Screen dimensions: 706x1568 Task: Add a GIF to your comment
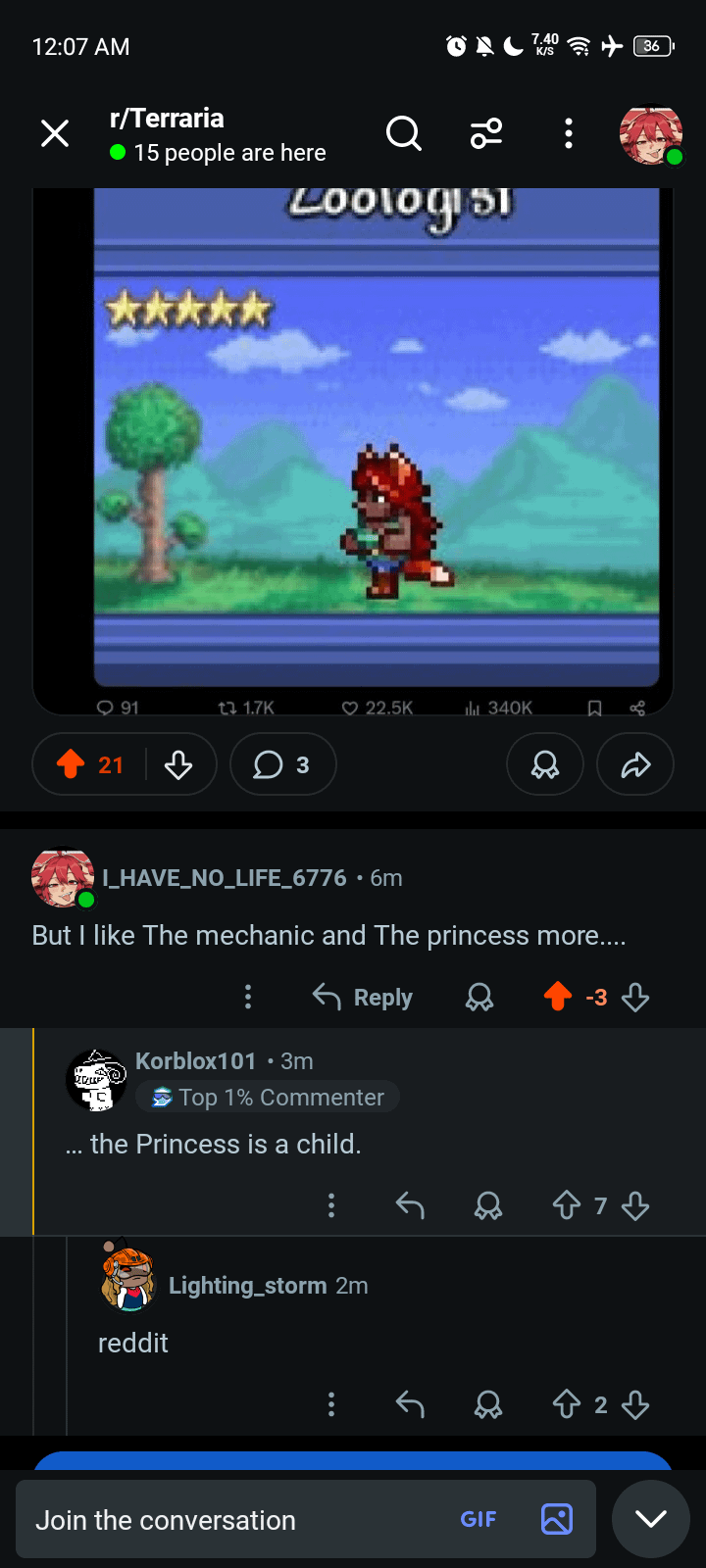pyautogui.click(x=479, y=1520)
